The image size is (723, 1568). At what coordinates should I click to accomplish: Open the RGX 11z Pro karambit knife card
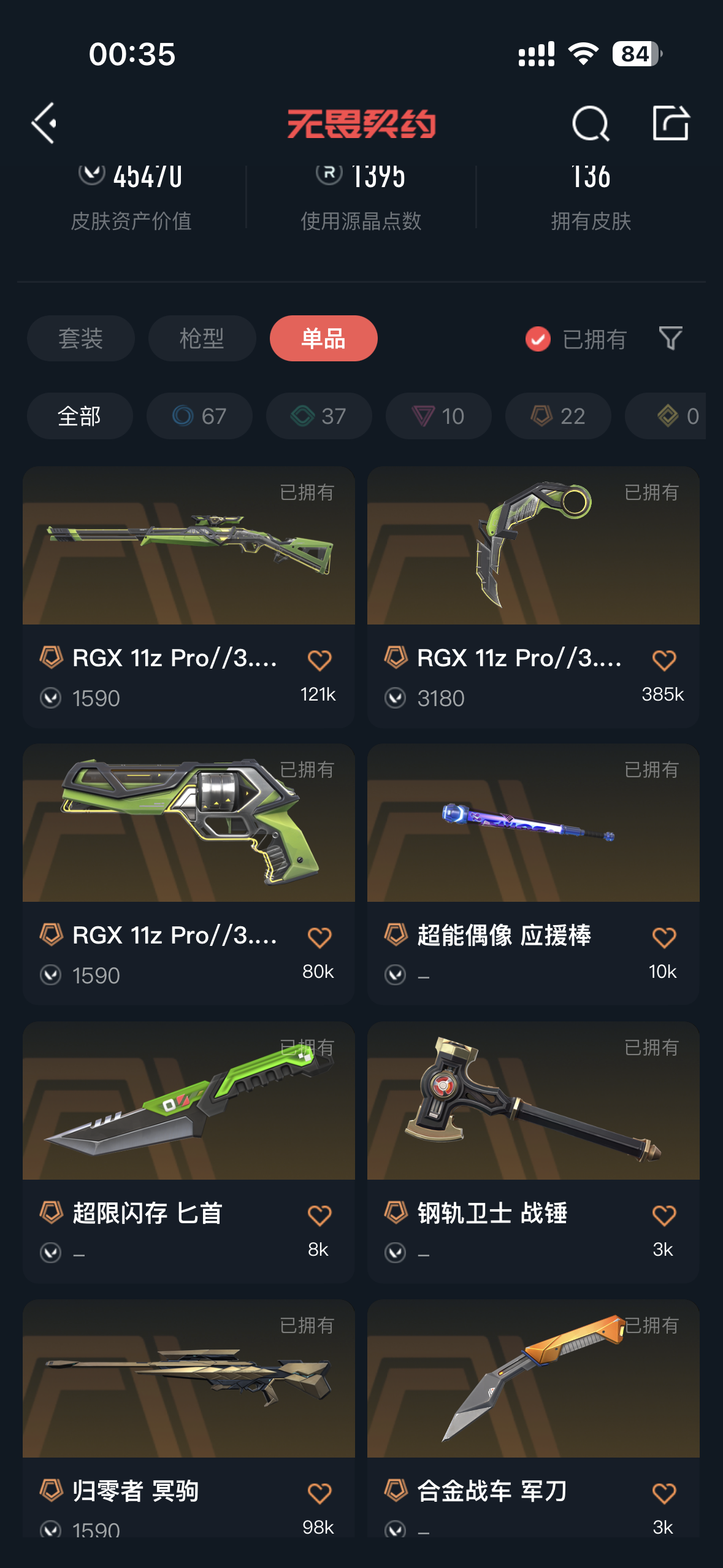(x=533, y=552)
